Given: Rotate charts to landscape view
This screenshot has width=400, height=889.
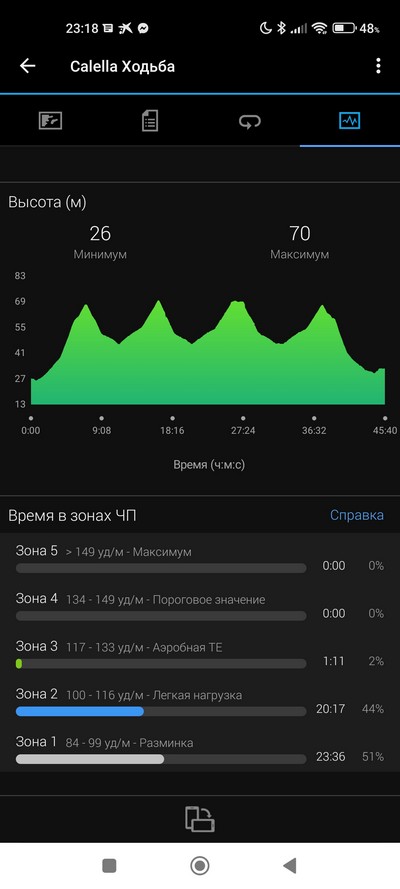Looking at the screenshot, I should point(199,819).
